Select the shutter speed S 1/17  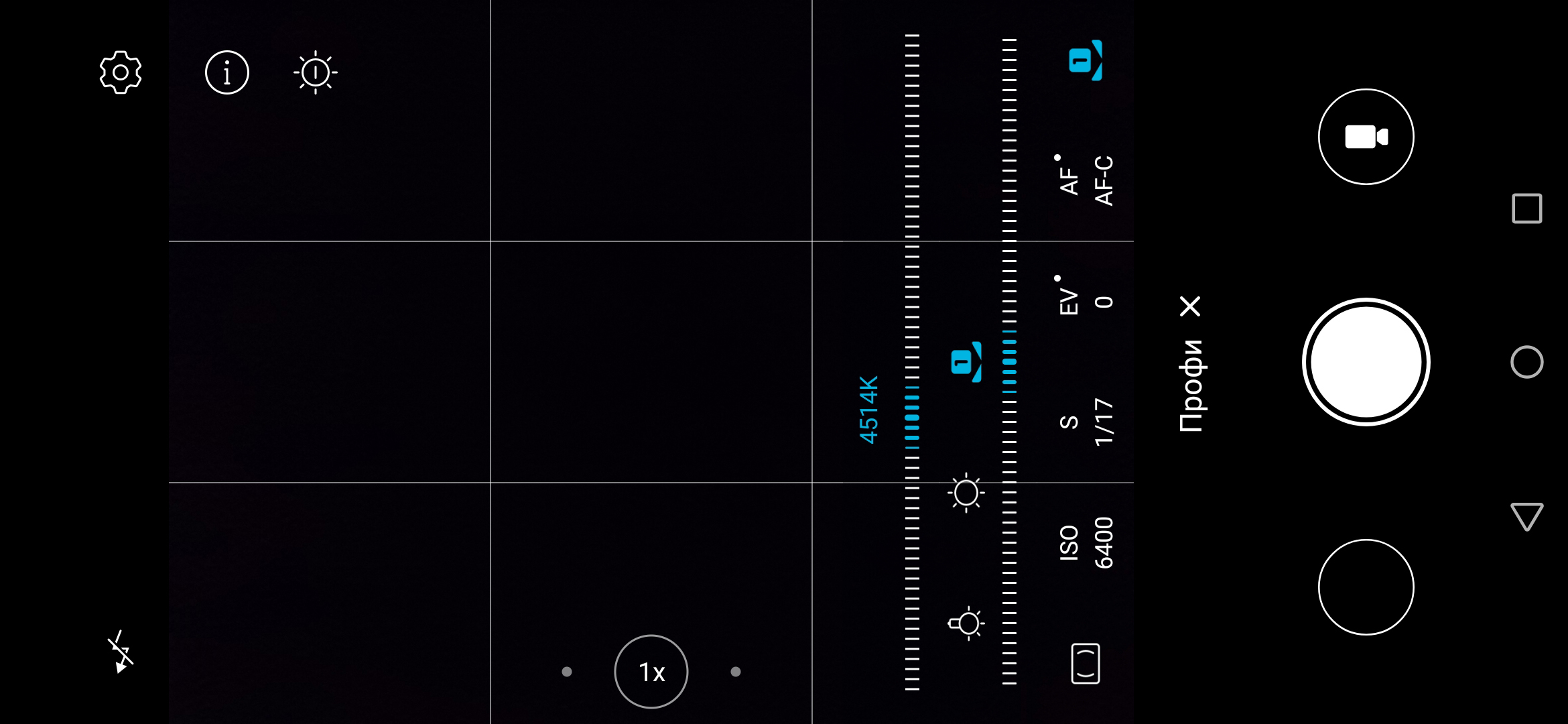1086,422
